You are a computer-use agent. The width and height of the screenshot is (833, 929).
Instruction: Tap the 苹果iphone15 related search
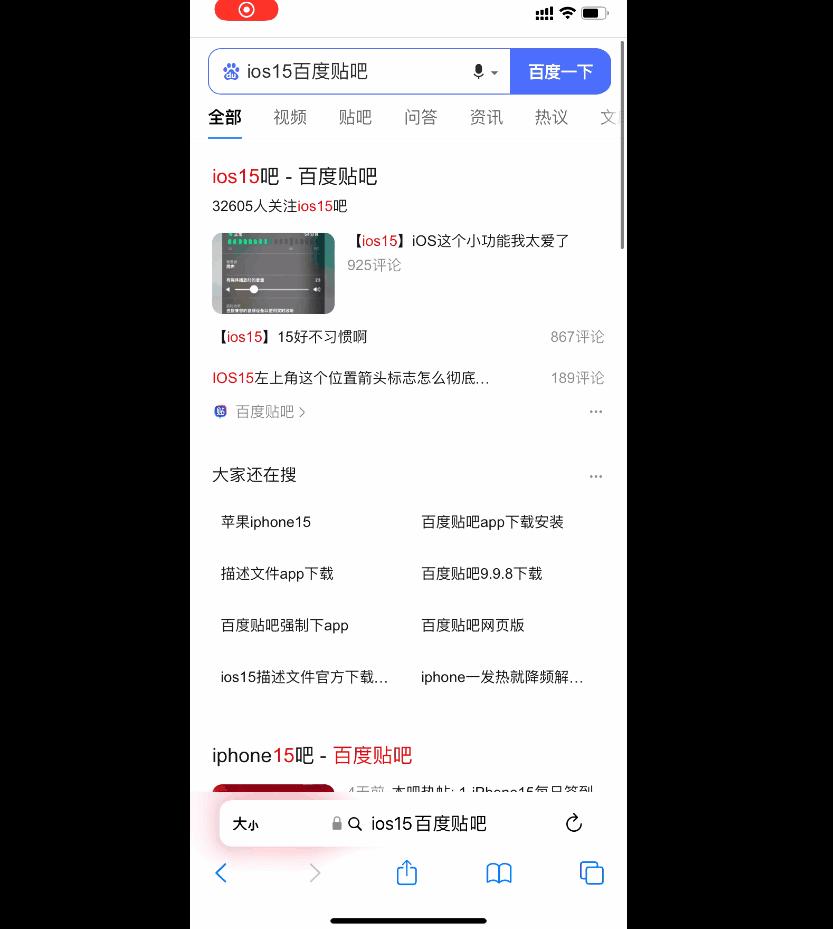pyautogui.click(x=265, y=522)
